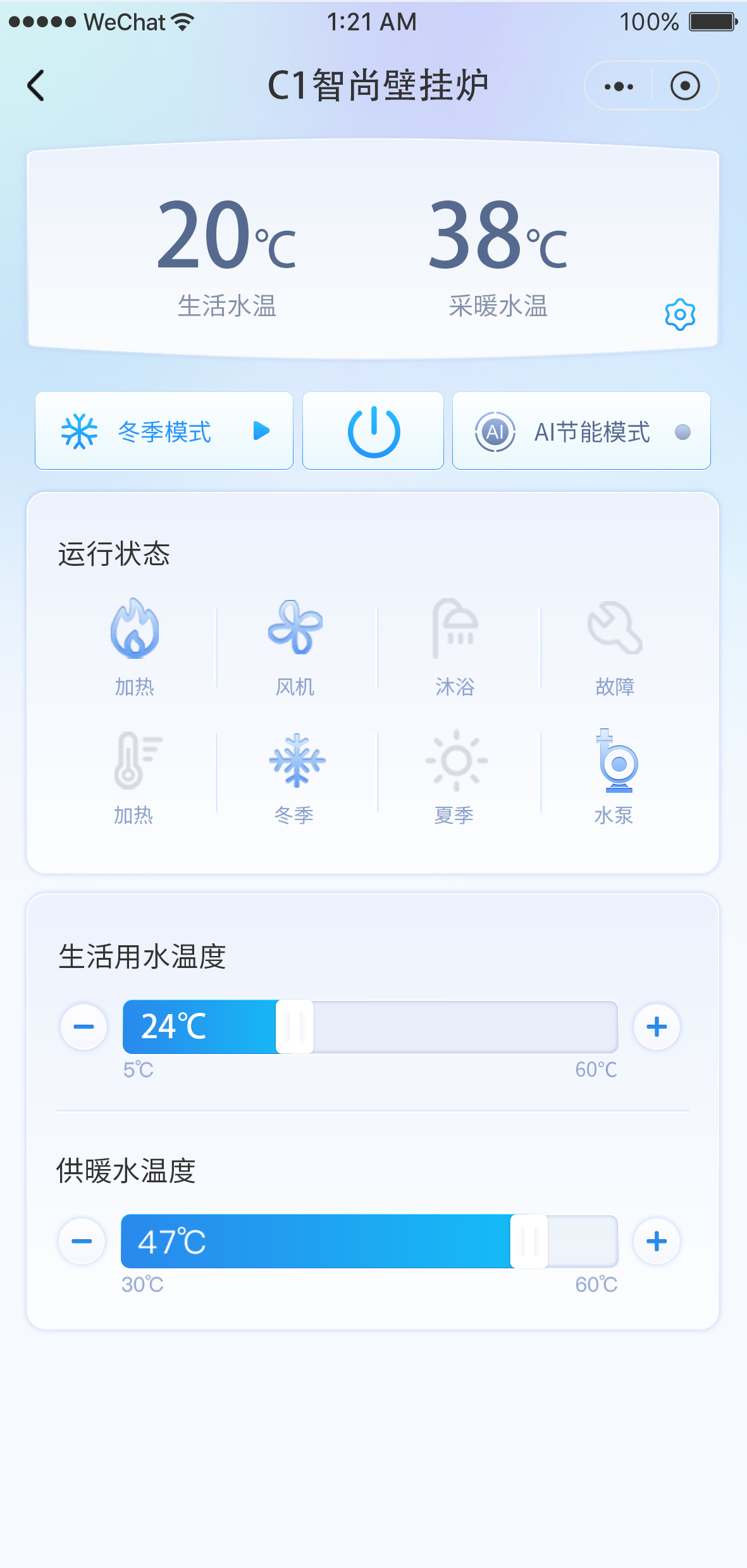747x1568 pixels.
Task: Enable AI节能模式
Action: 581,431
